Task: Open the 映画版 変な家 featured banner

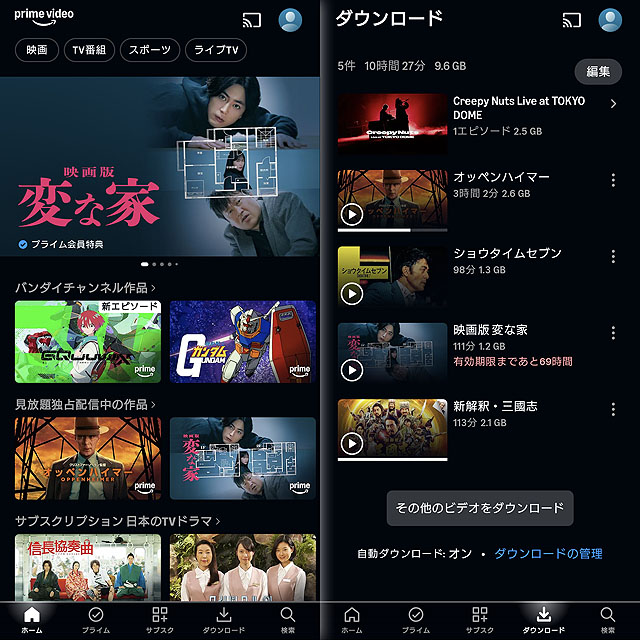Action: point(160,170)
